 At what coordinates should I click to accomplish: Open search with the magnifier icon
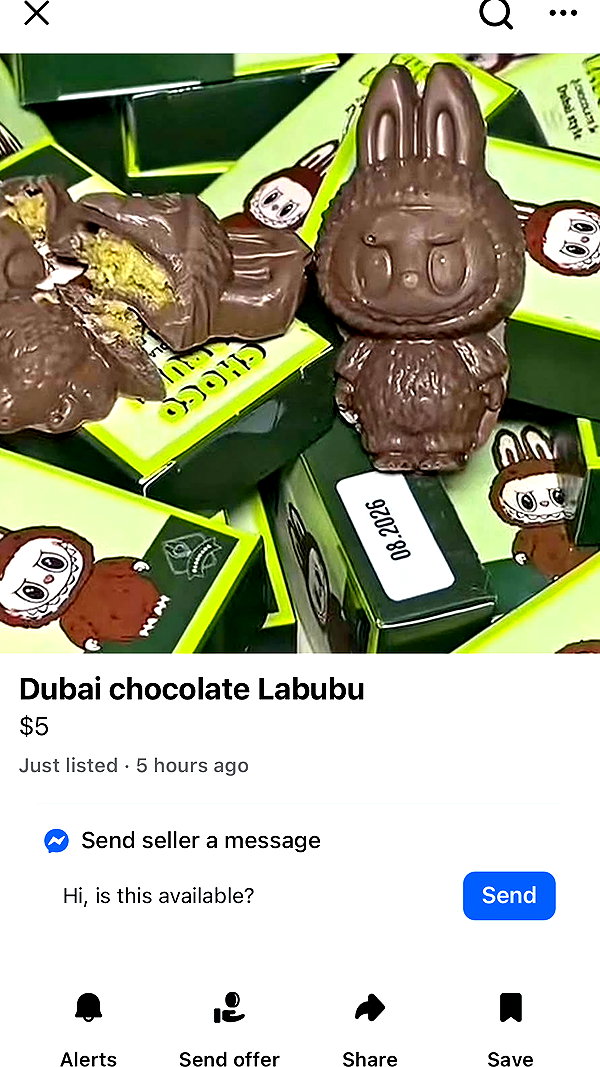496,13
